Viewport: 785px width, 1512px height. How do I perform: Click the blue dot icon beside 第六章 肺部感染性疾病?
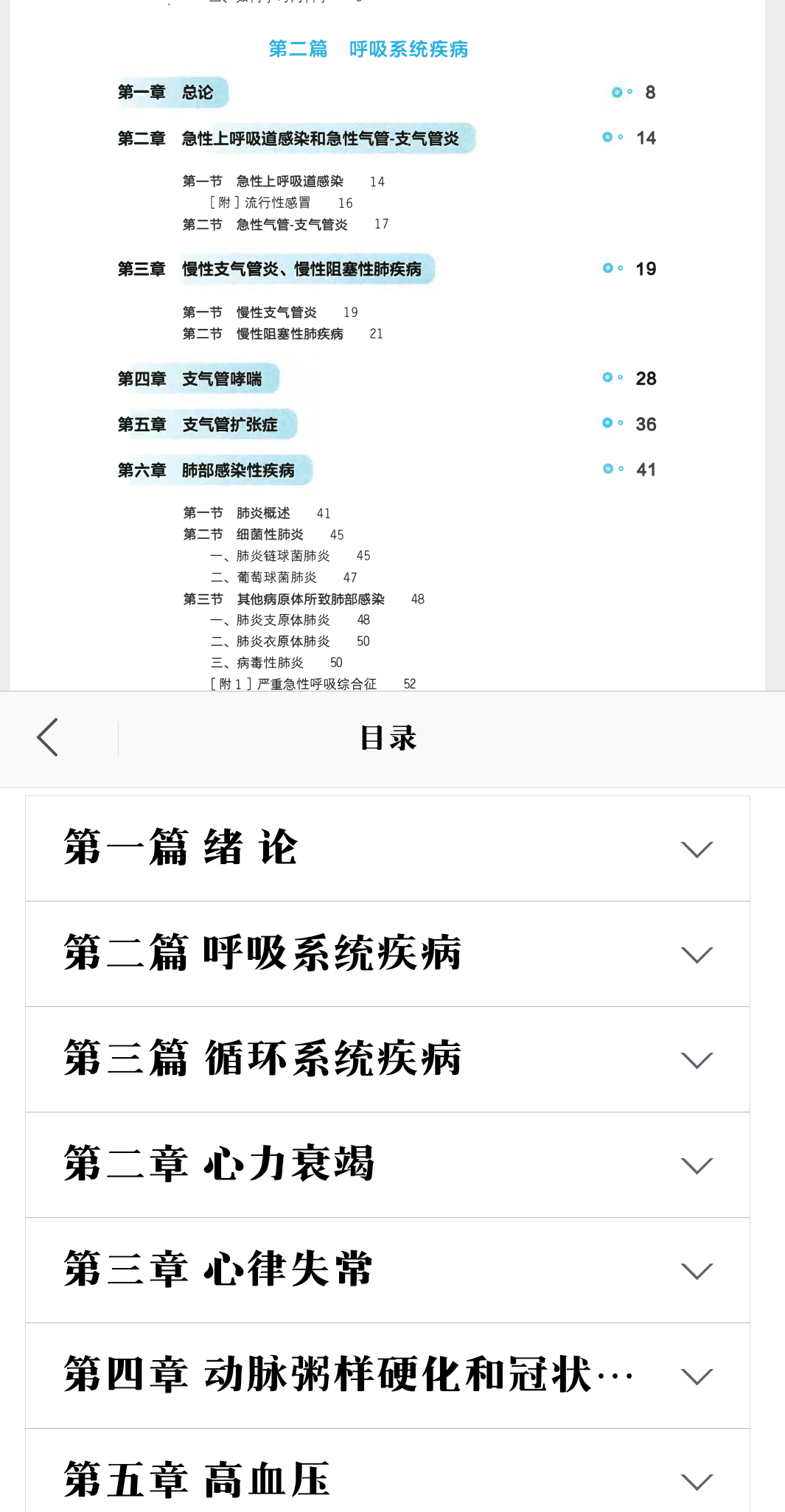pos(607,467)
